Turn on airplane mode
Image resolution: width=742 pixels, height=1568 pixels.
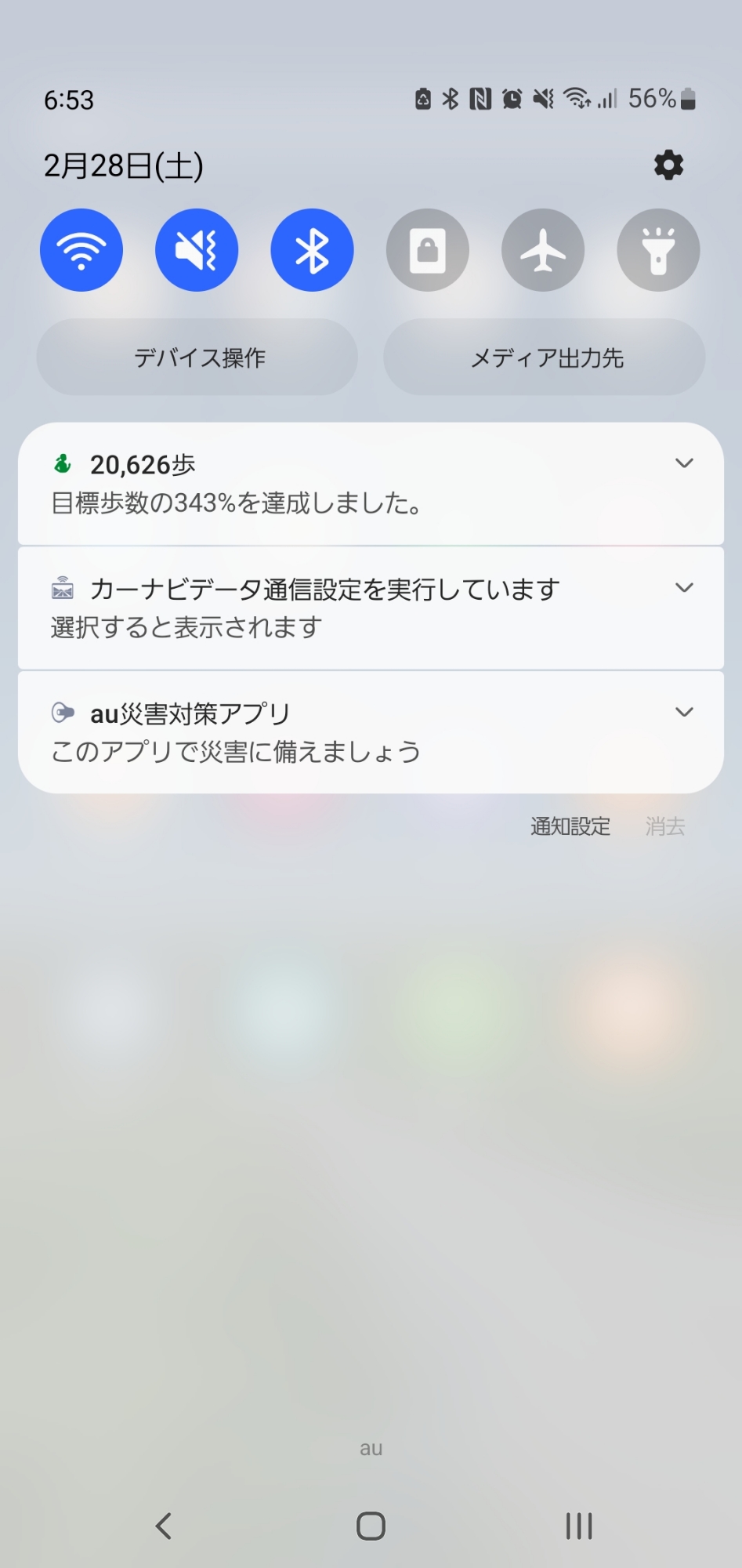pyautogui.click(x=543, y=250)
